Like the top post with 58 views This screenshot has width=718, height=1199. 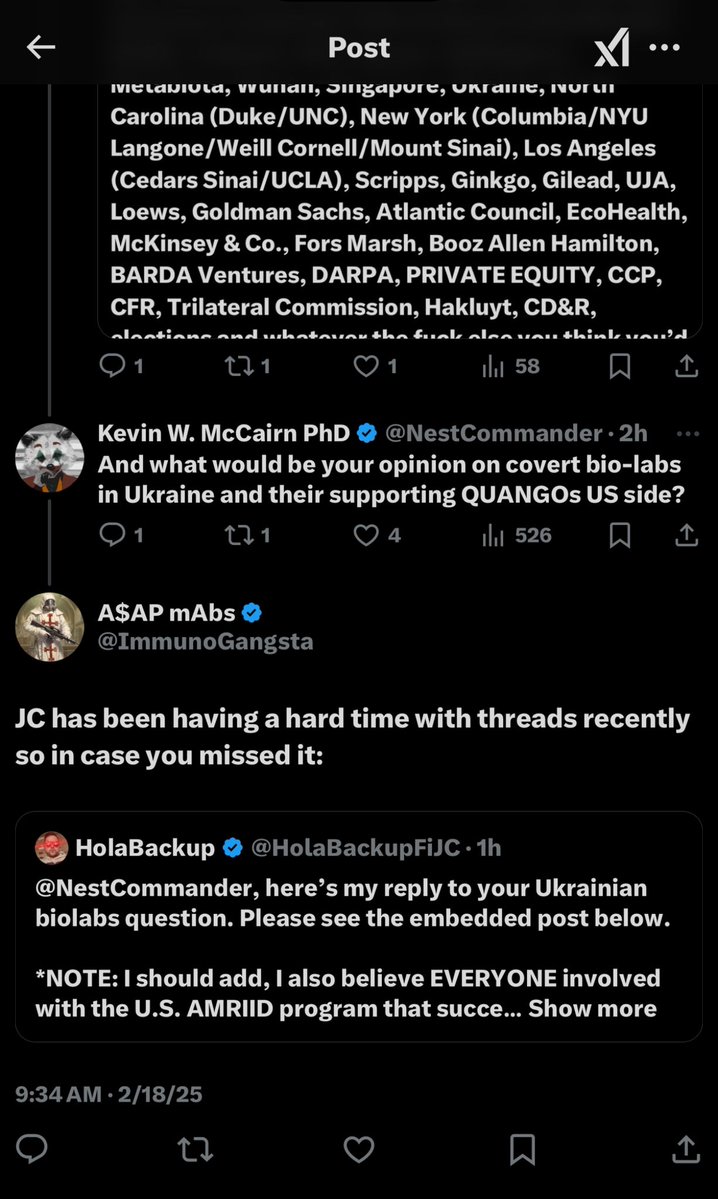point(366,367)
